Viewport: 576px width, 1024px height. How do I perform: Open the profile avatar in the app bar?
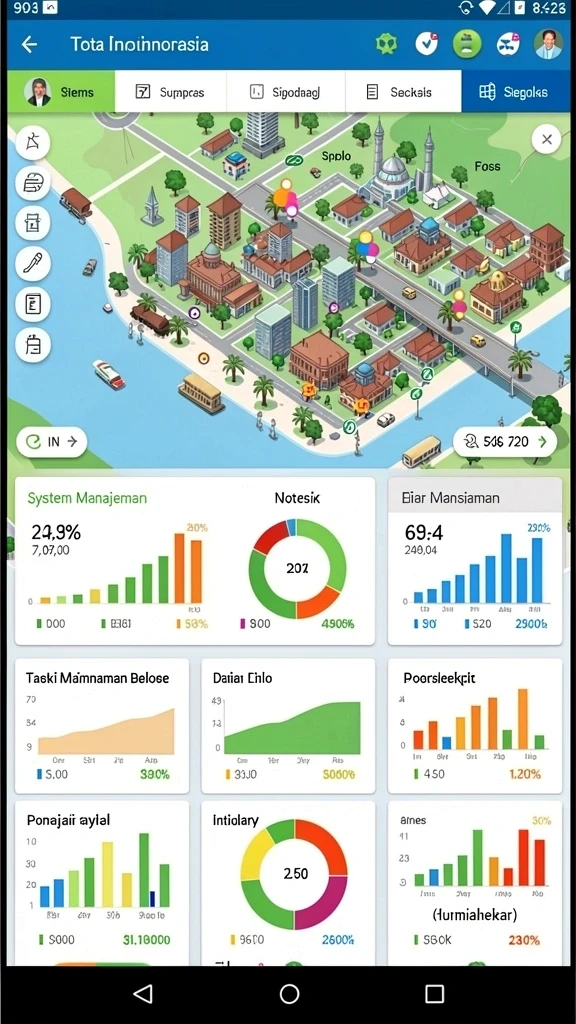(548, 44)
